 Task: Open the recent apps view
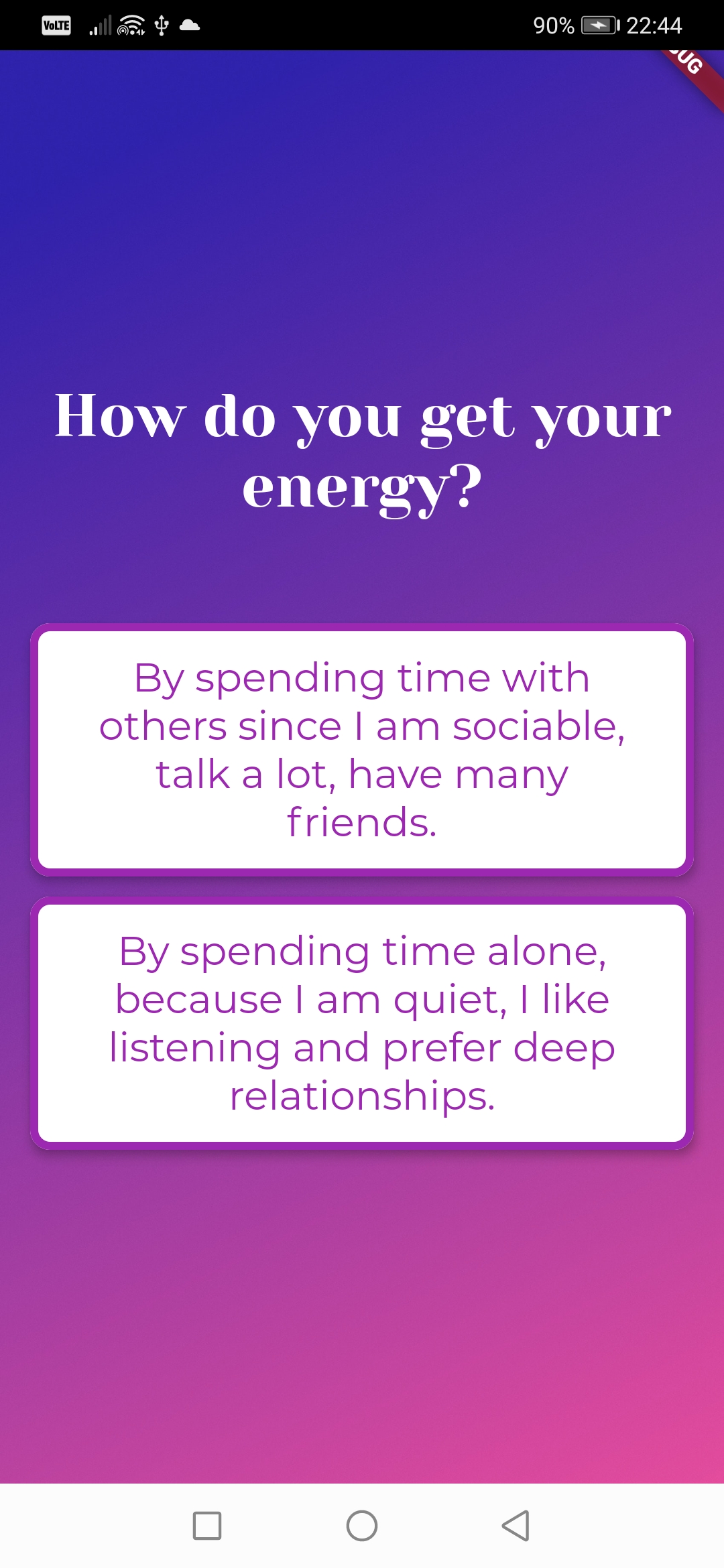[207, 1526]
